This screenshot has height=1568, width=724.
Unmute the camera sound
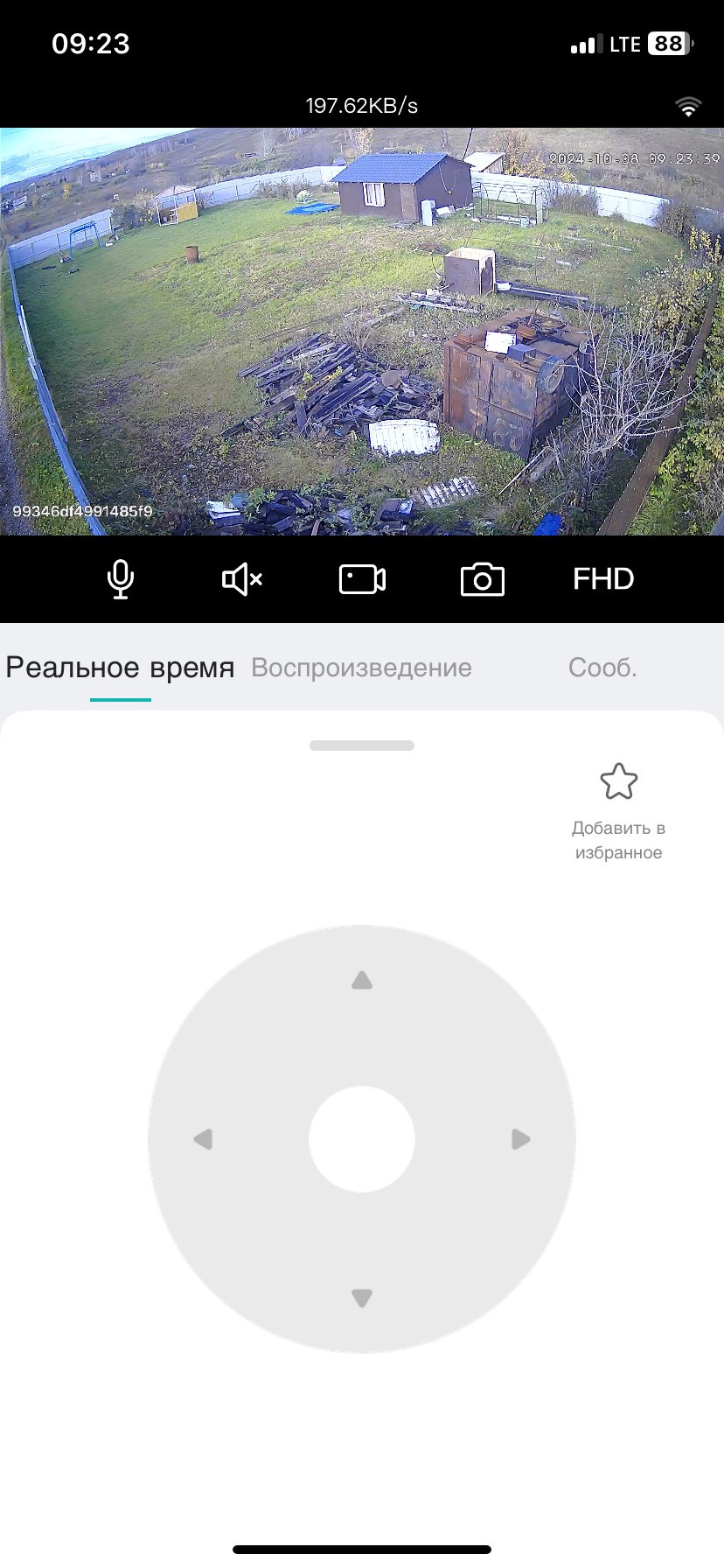242,579
